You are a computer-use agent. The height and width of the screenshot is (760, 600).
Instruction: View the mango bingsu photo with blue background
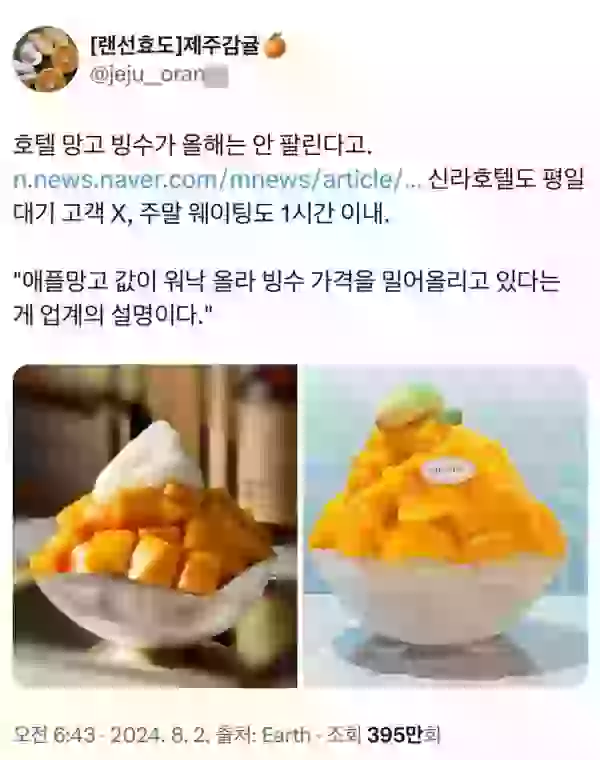[443, 524]
